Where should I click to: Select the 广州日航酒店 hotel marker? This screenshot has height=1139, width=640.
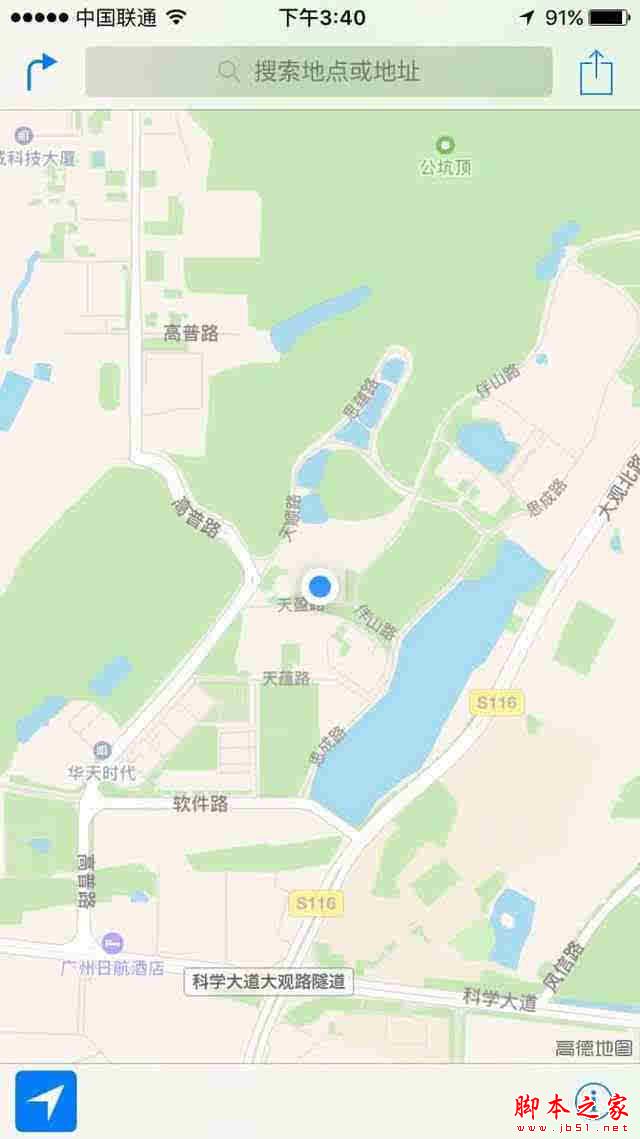click(112, 943)
